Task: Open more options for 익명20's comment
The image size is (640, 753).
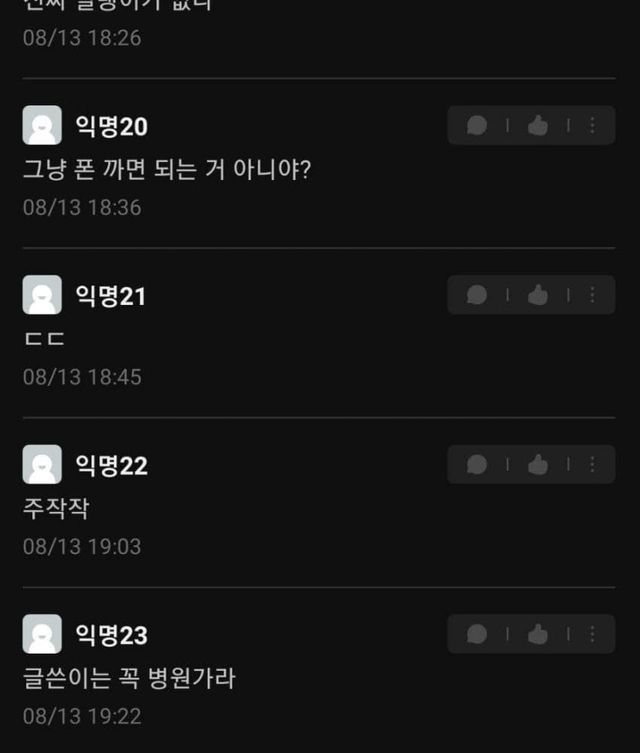Action: 592,125
